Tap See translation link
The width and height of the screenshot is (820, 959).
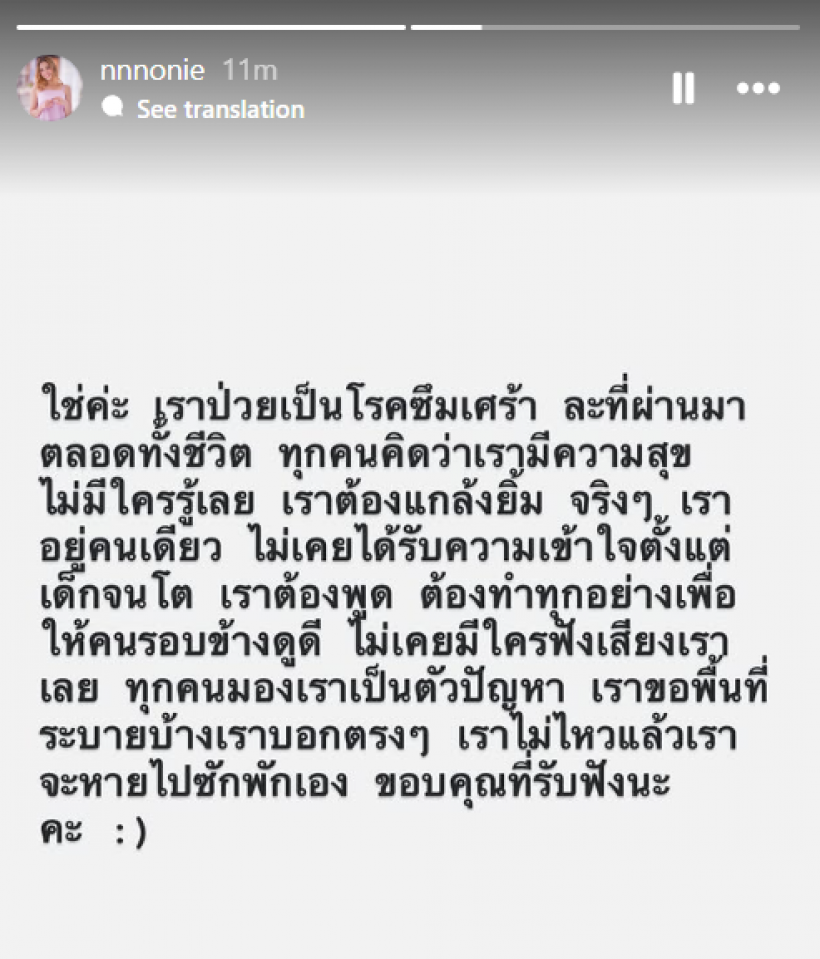pyautogui.click(x=219, y=109)
